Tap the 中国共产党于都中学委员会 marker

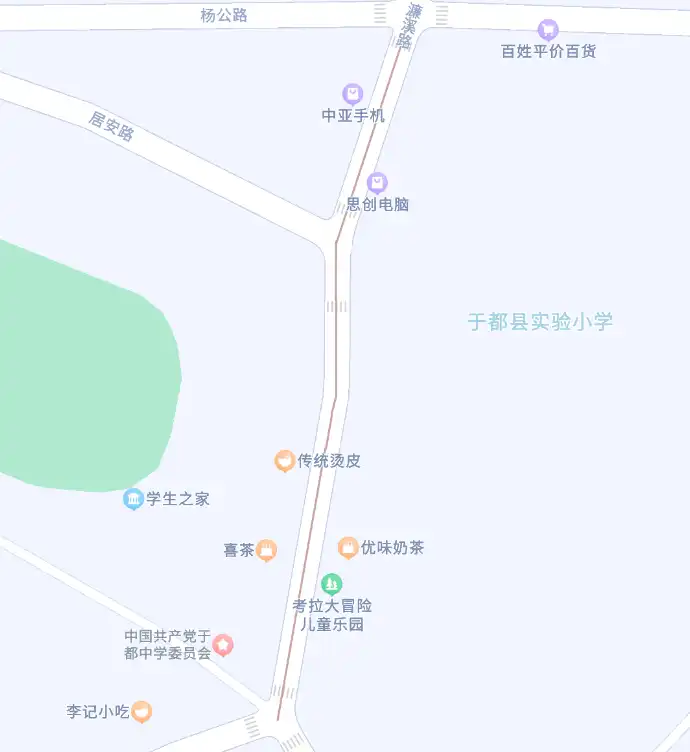pyautogui.click(x=223, y=645)
